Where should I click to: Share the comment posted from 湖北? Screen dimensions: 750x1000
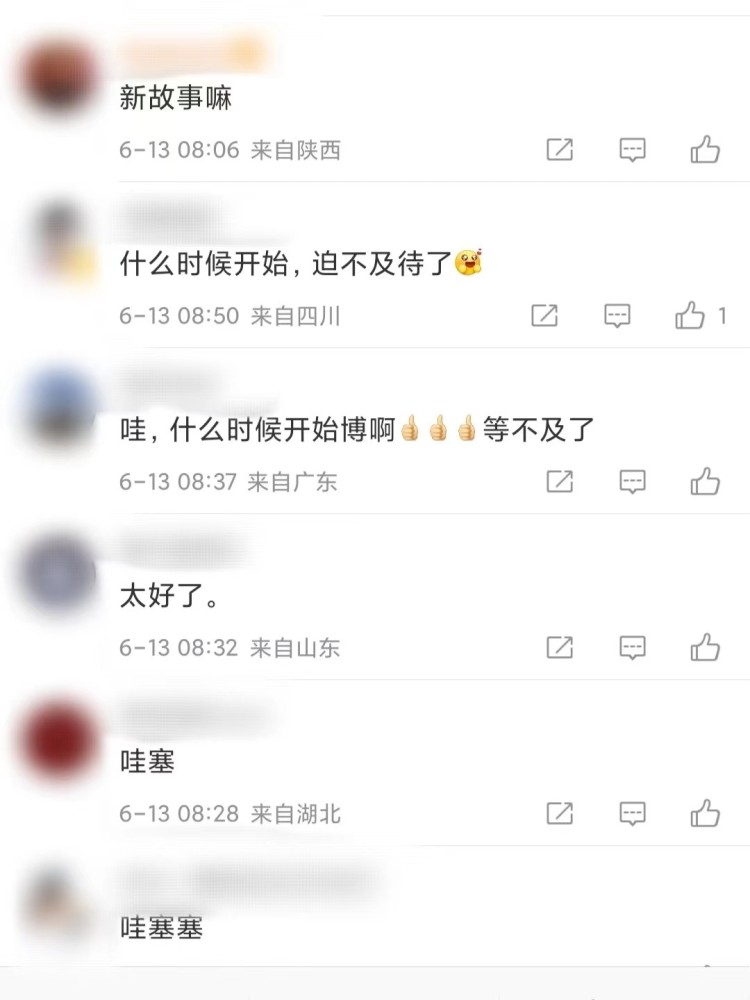560,813
